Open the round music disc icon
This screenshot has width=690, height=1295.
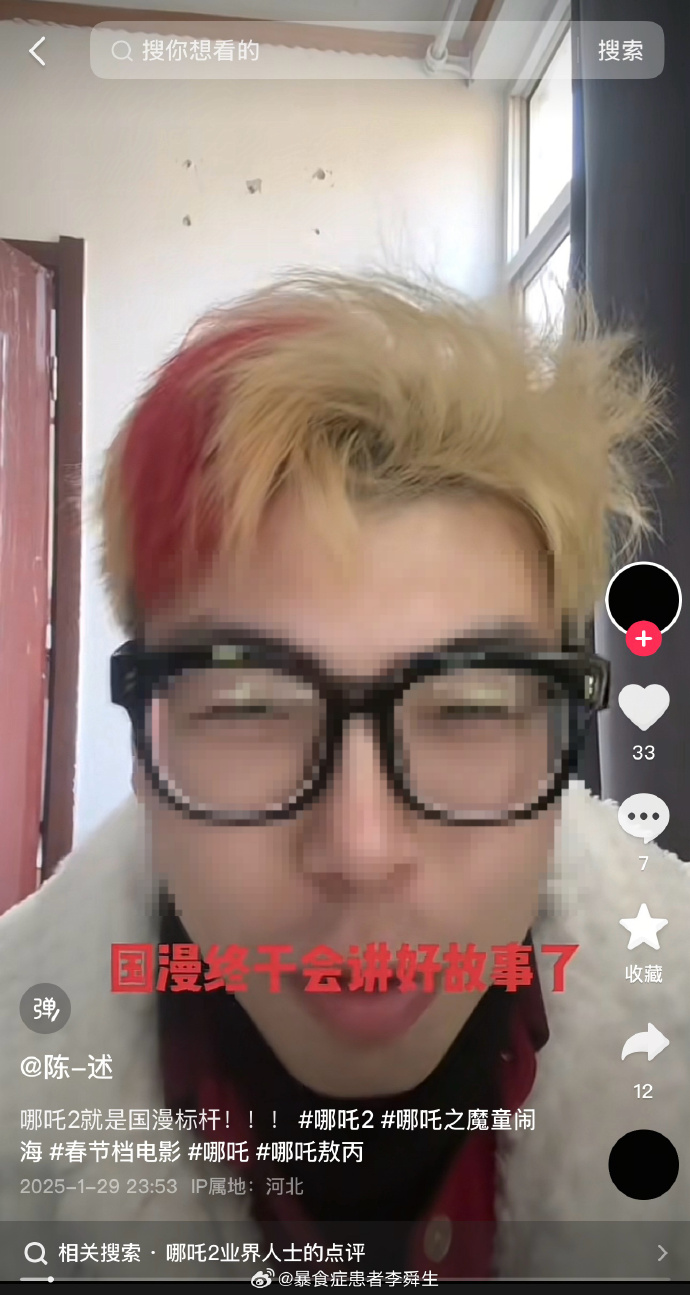(x=643, y=1165)
